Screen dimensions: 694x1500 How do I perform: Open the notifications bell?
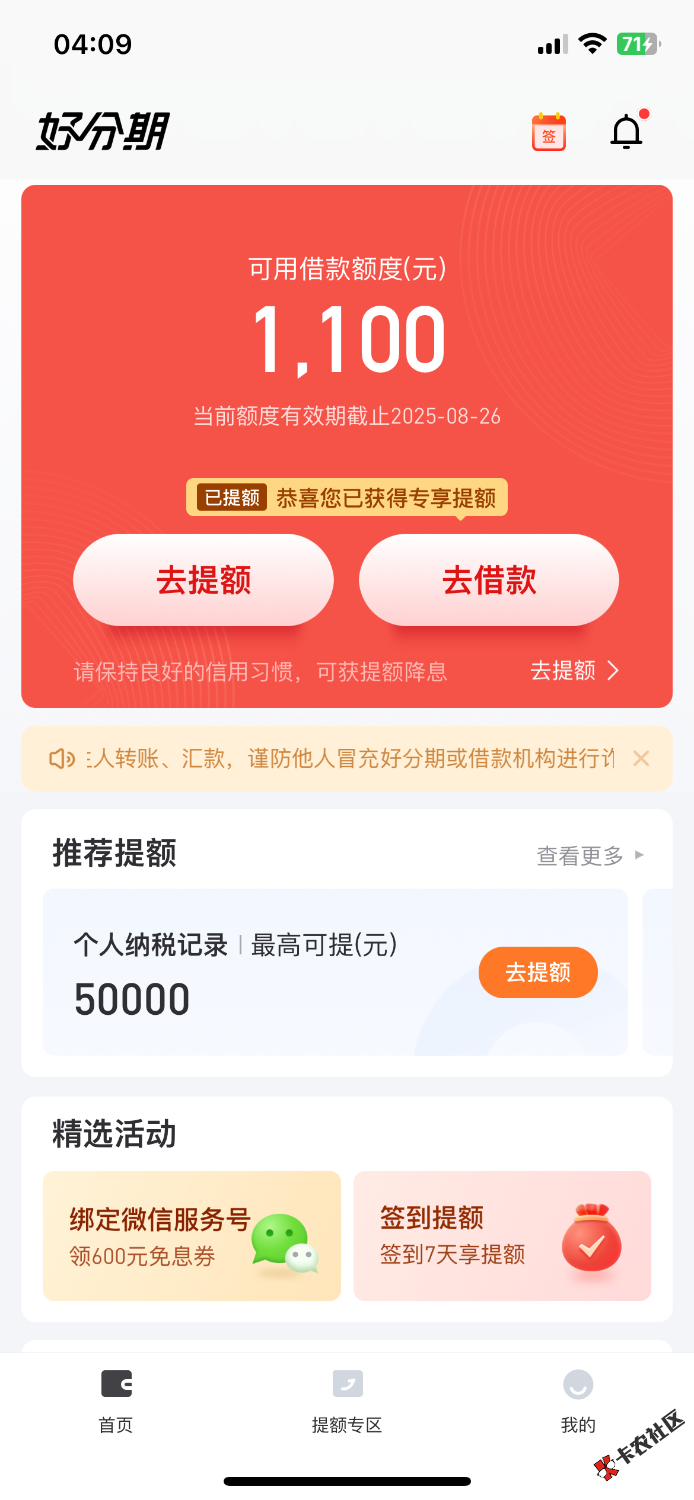click(627, 132)
